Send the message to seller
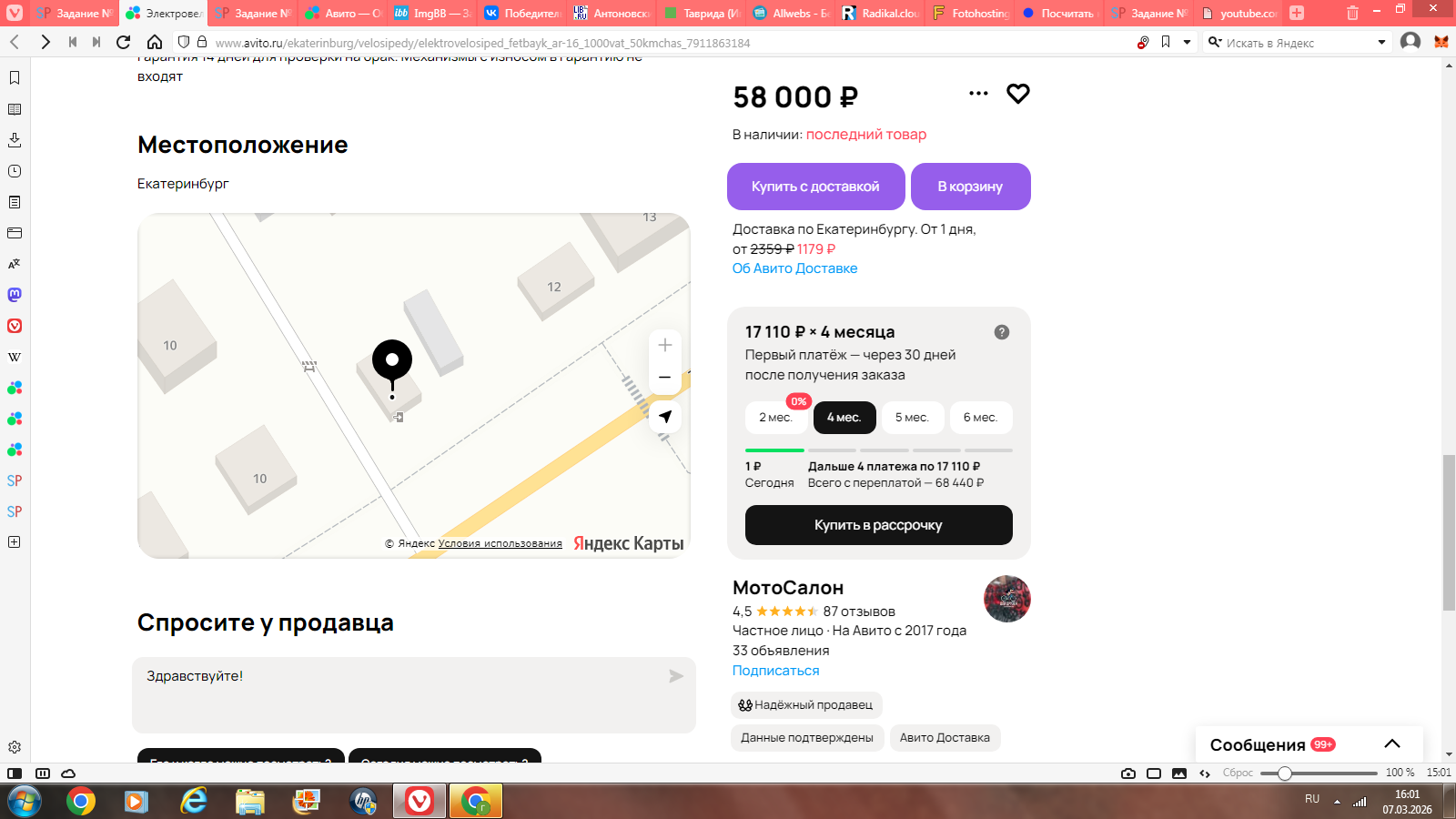Viewport: 1456px width, 819px height. pos(676,676)
